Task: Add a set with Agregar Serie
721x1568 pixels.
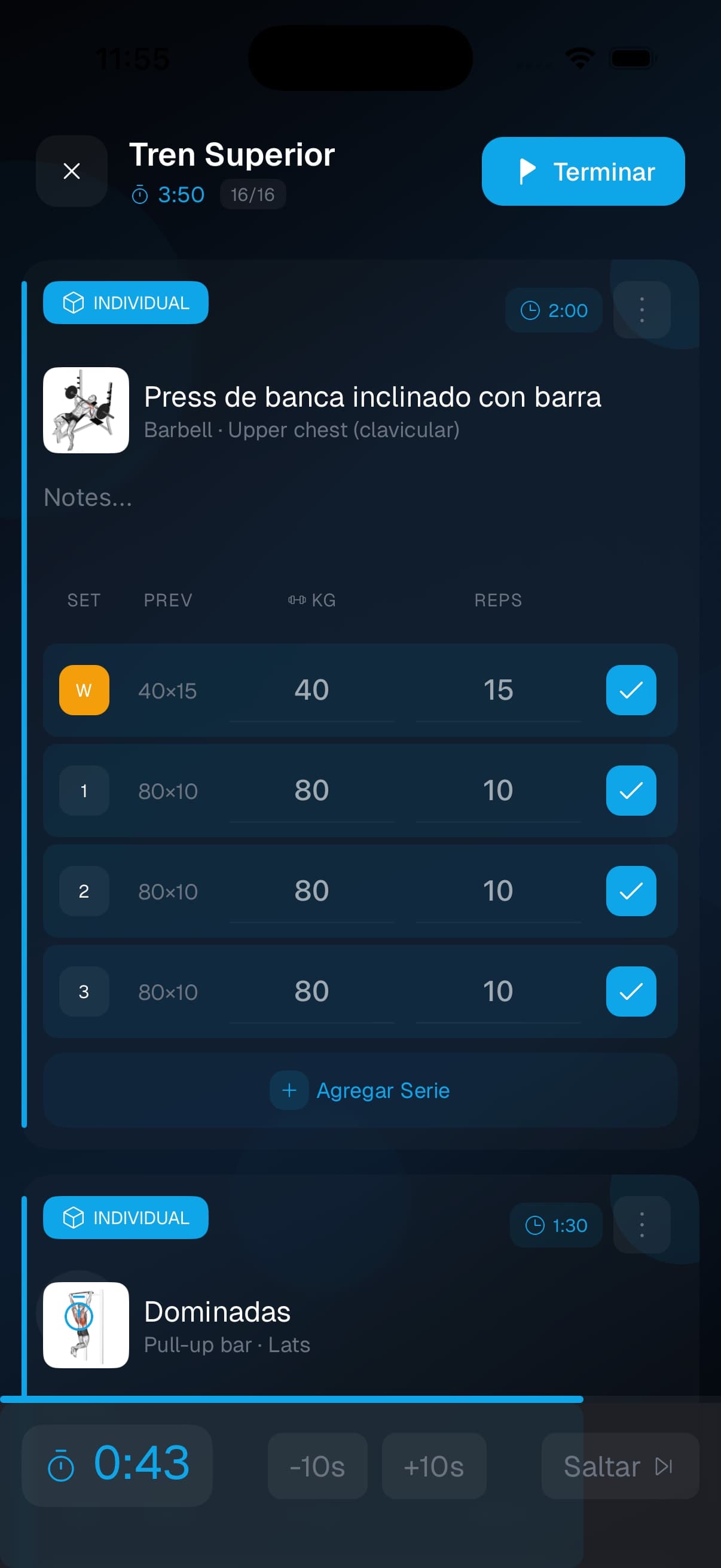Action: (360, 1090)
